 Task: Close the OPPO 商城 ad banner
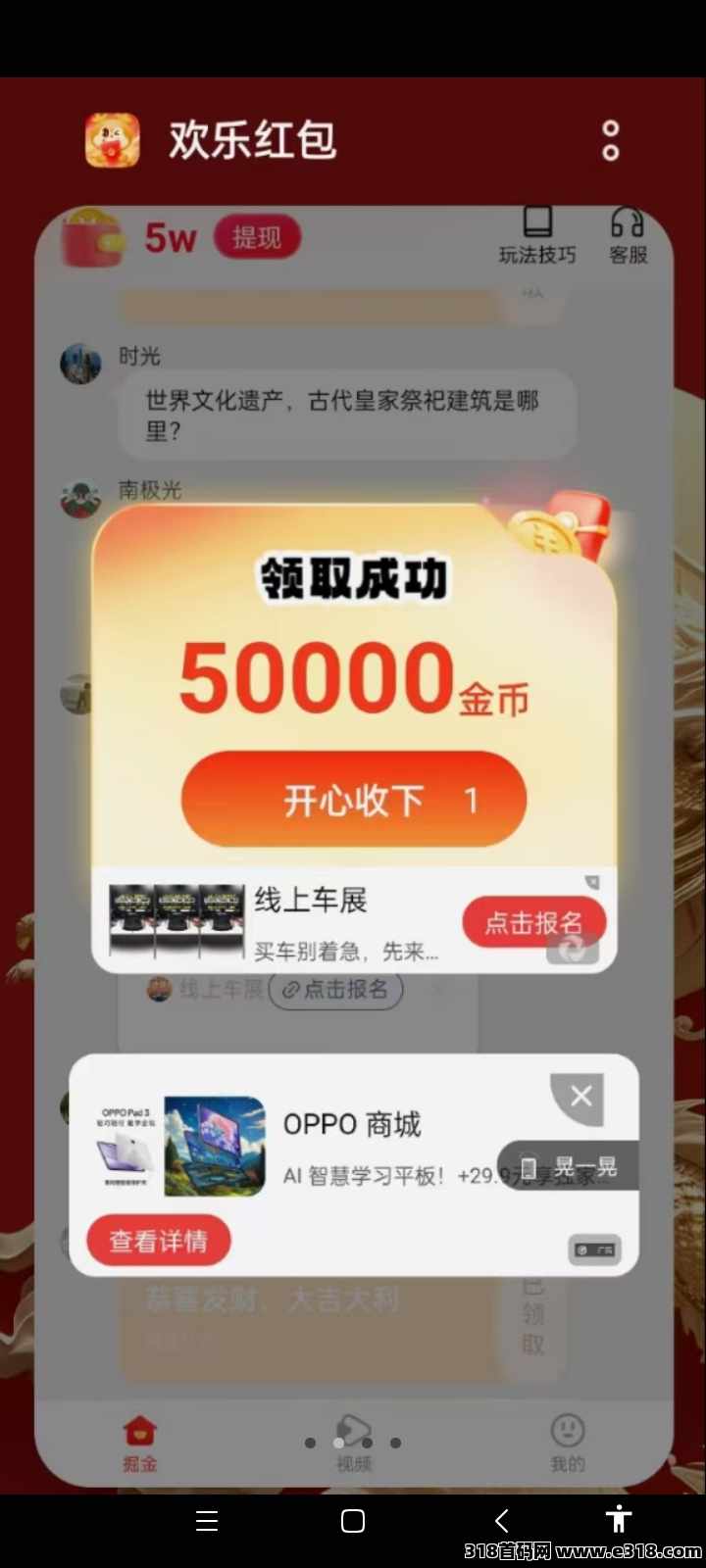tap(580, 1096)
